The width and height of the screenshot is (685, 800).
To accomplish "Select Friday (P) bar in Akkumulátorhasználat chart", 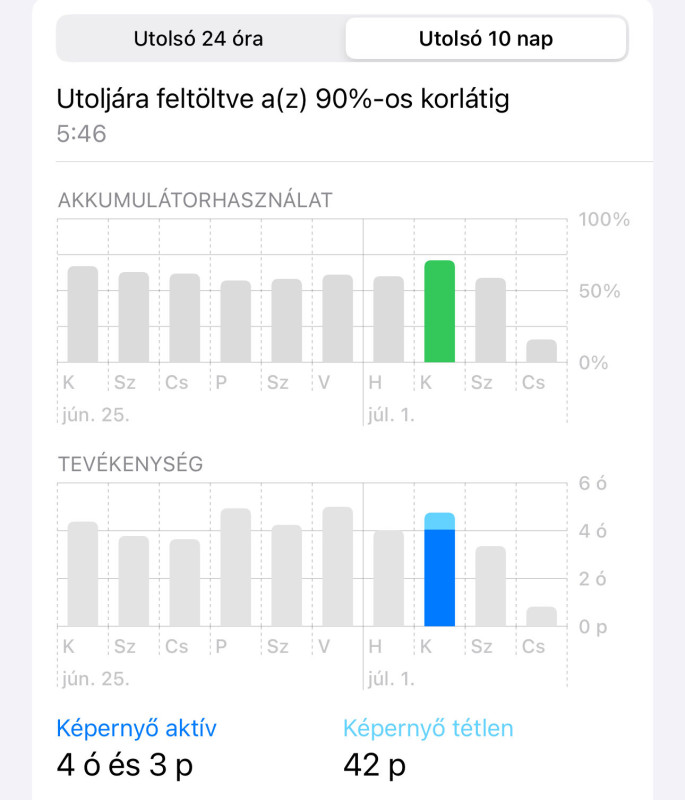I will pos(236,321).
